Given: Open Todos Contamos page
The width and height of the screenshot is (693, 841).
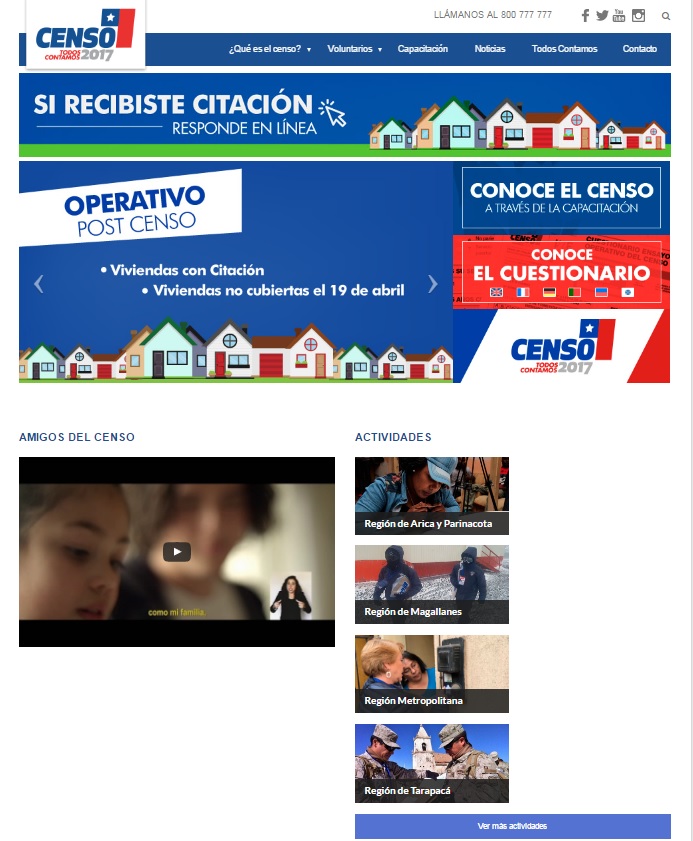Looking at the screenshot, I should click(x=564, y=49).
